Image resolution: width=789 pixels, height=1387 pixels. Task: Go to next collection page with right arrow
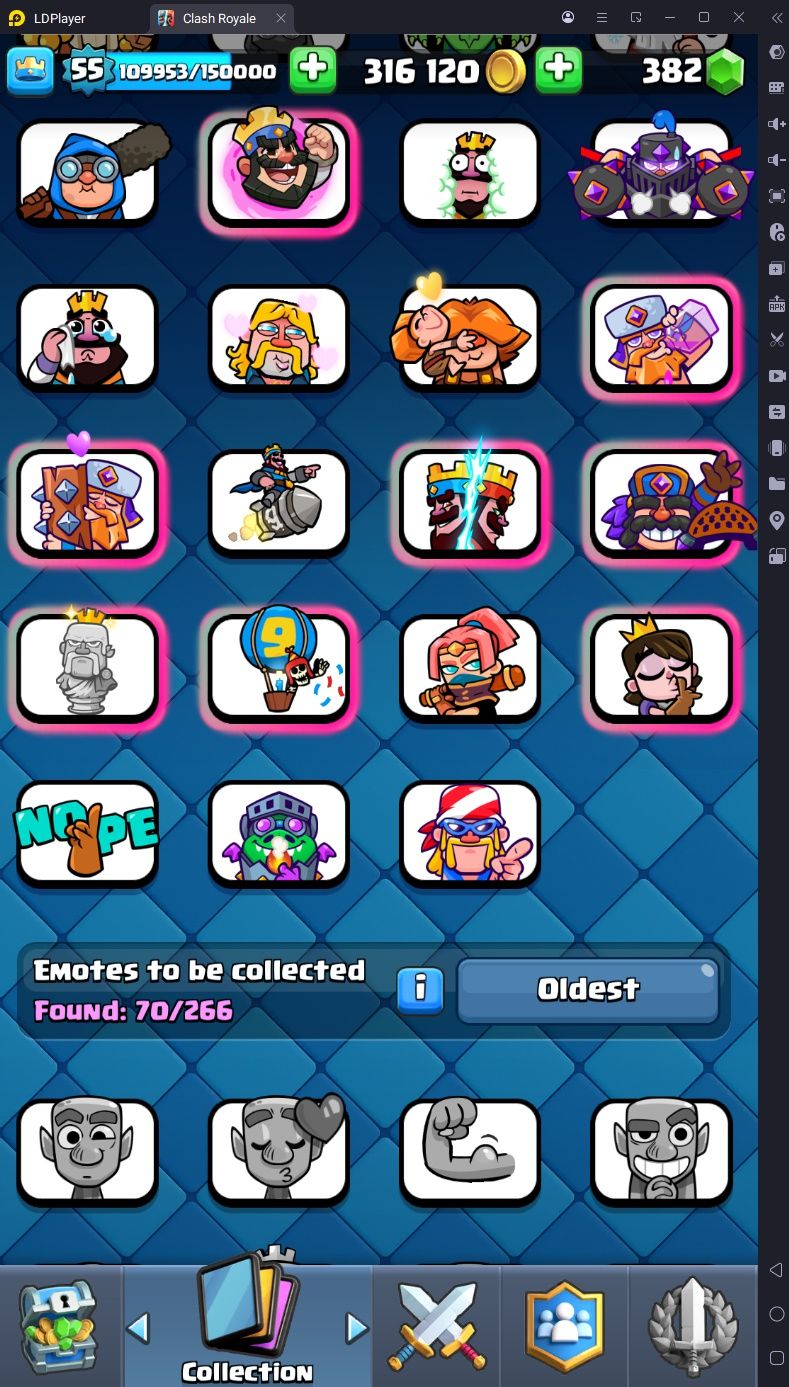tap(356, 1328)
